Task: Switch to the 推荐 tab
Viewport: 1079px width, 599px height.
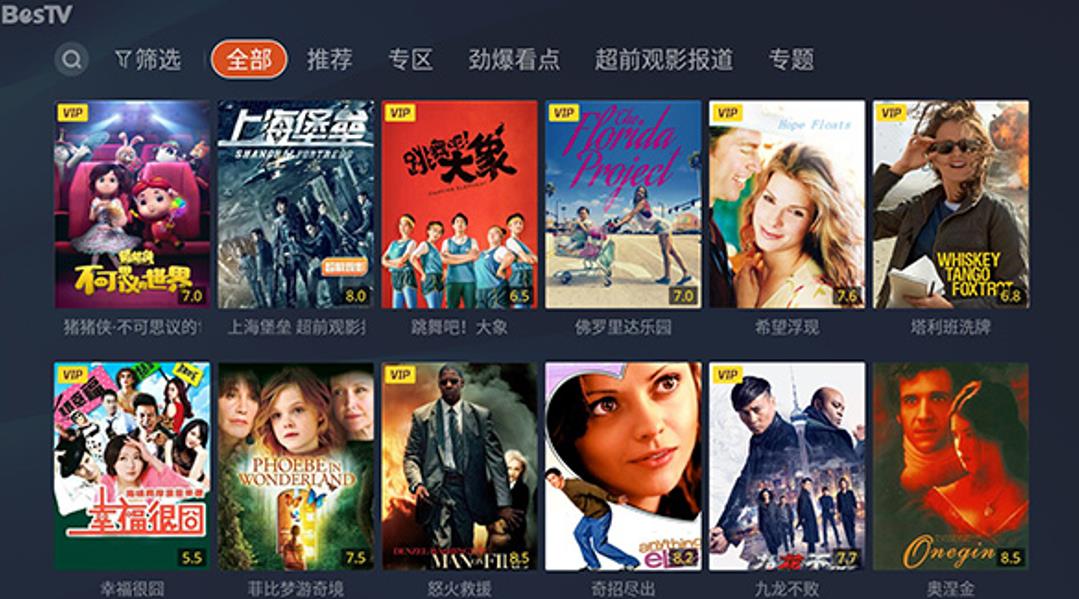Action: 329,60
